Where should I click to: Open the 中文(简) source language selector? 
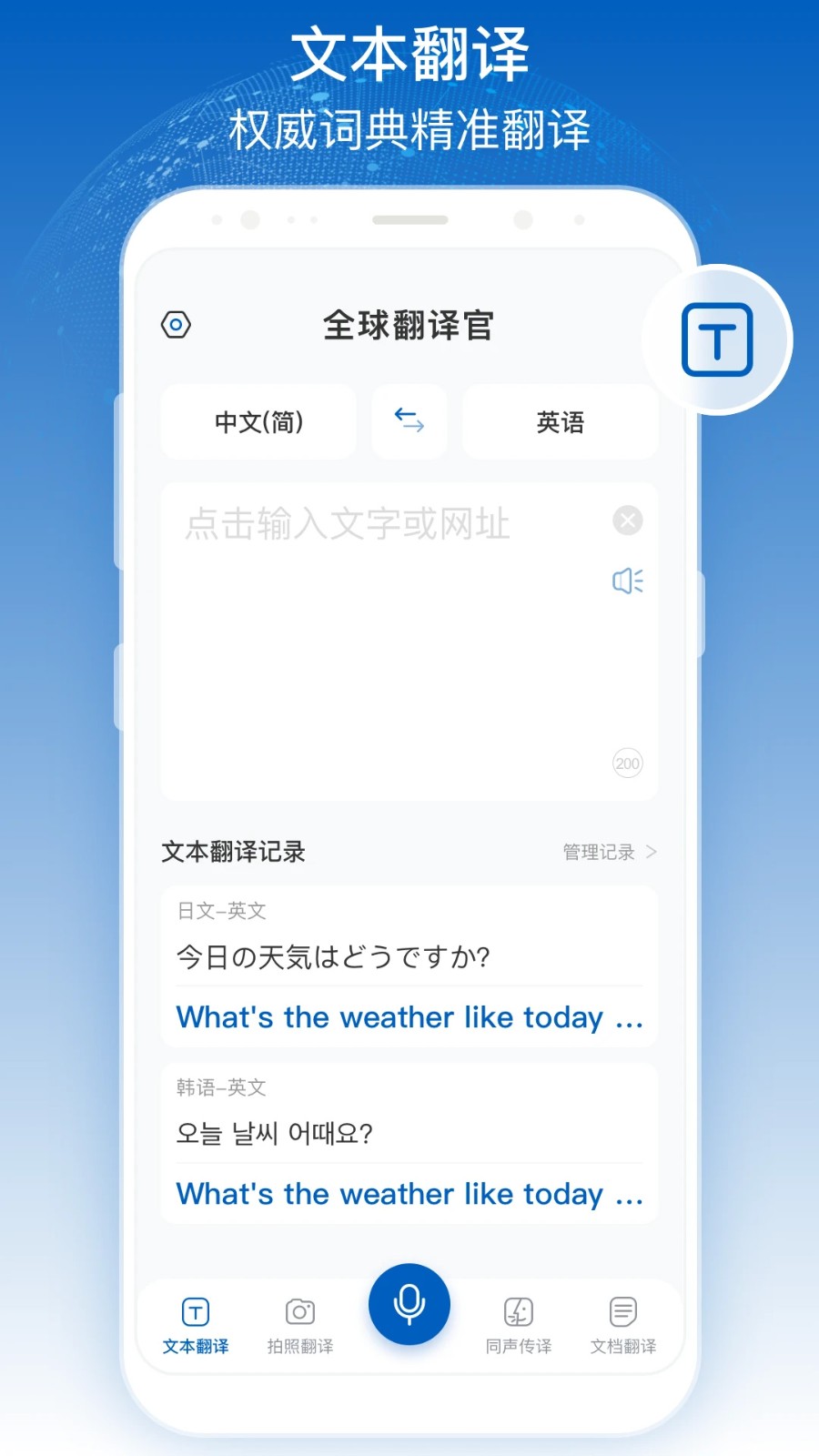click(x=258, y=421)
